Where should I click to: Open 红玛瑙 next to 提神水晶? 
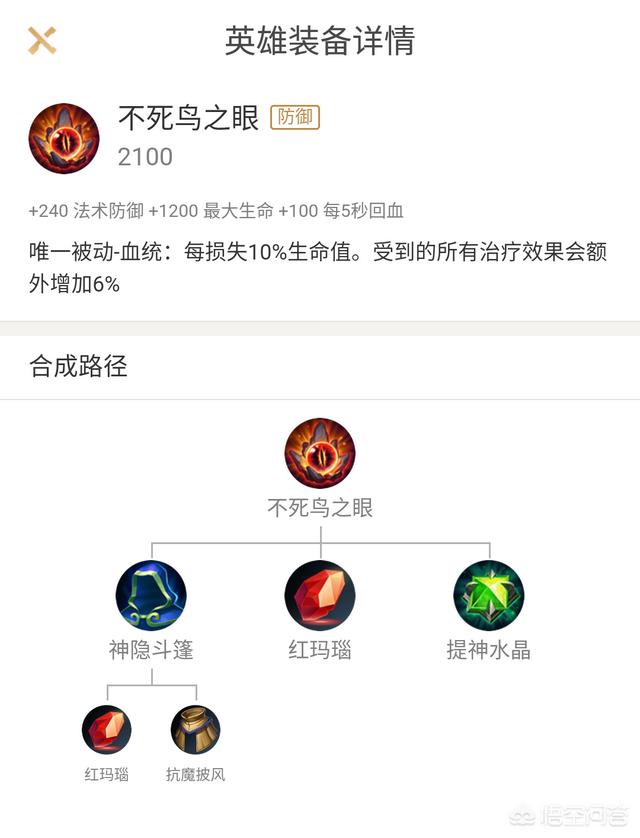click(x=320, y=596)
